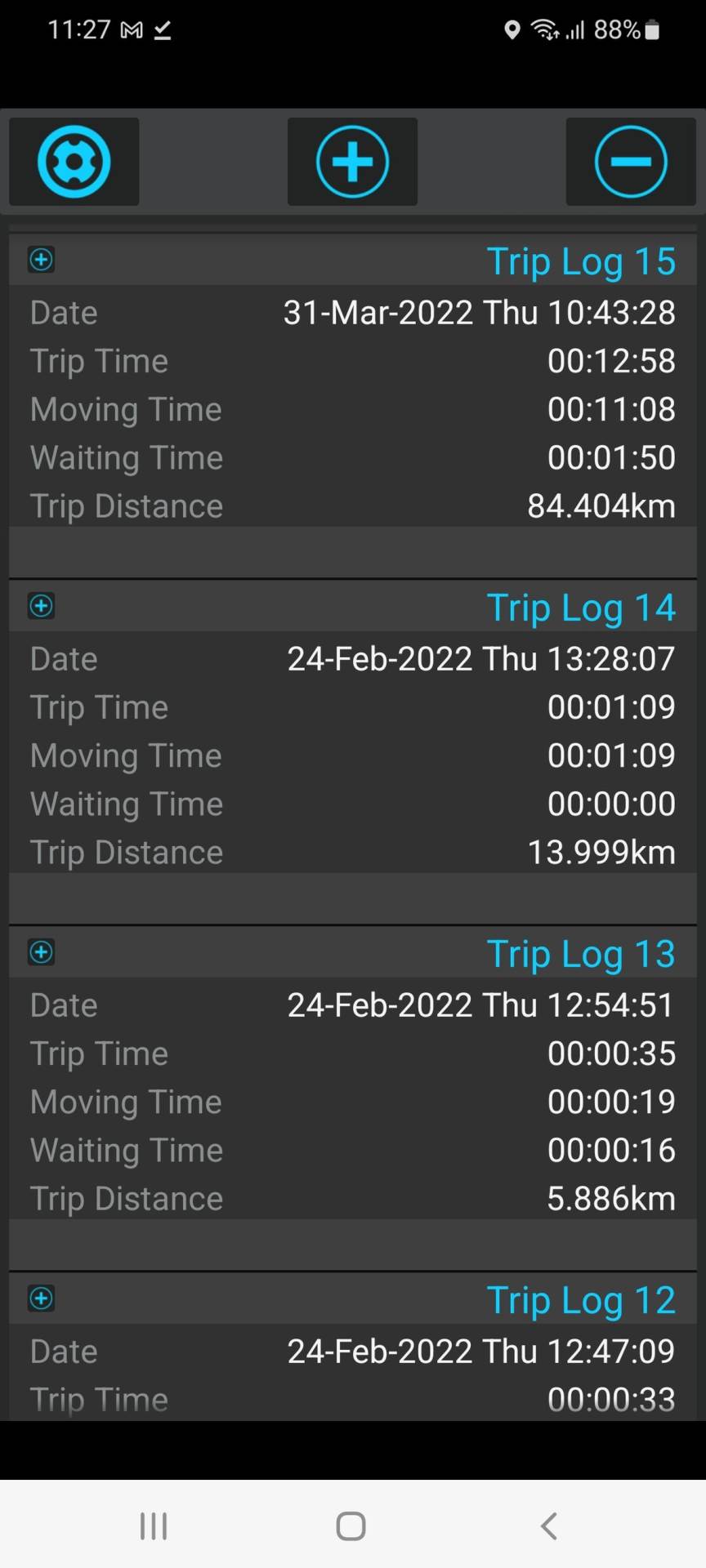Expand details for Trip Log 15

42,260
